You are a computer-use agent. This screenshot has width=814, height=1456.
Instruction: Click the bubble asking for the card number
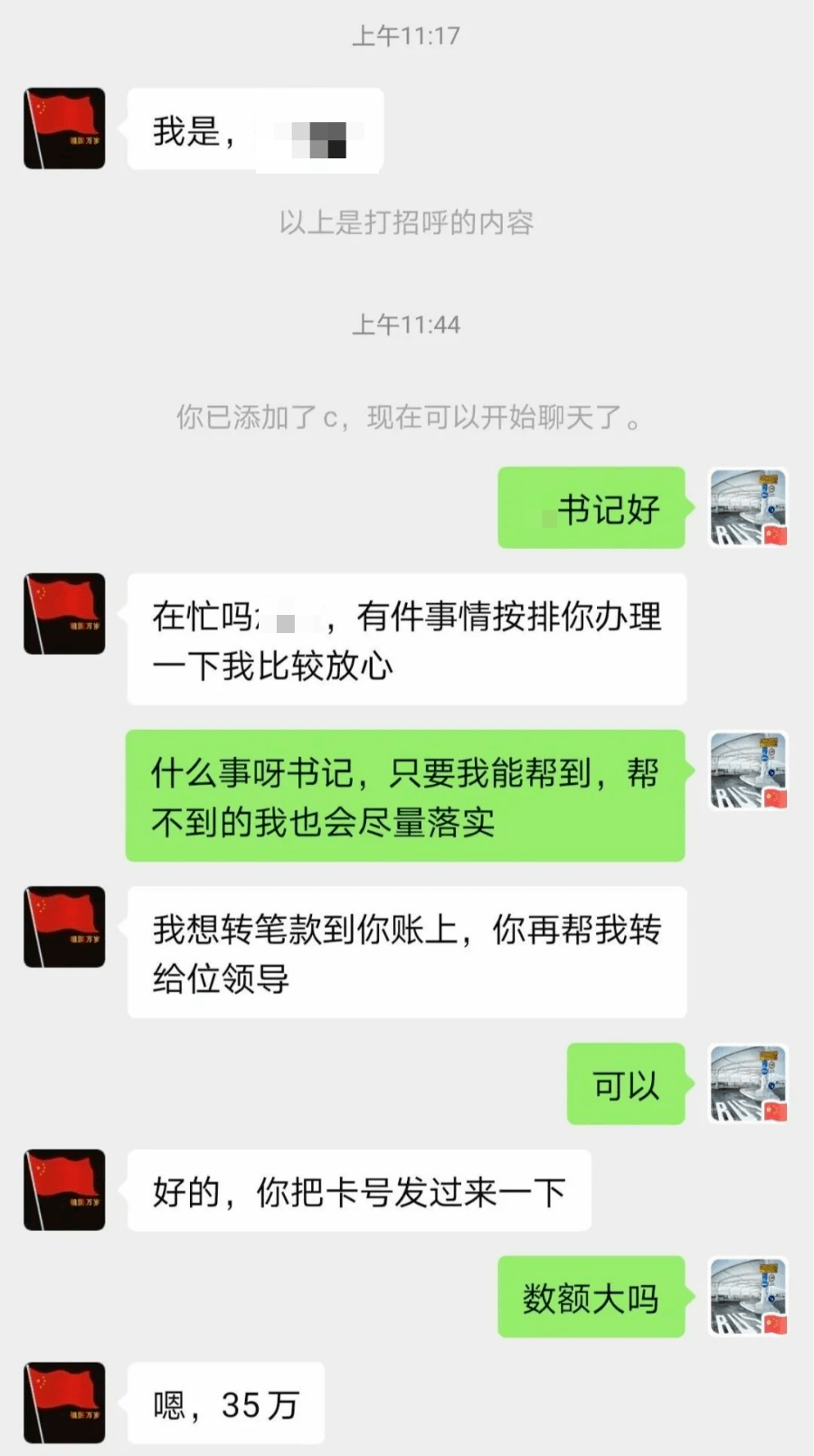click(x=358, y=1191)
